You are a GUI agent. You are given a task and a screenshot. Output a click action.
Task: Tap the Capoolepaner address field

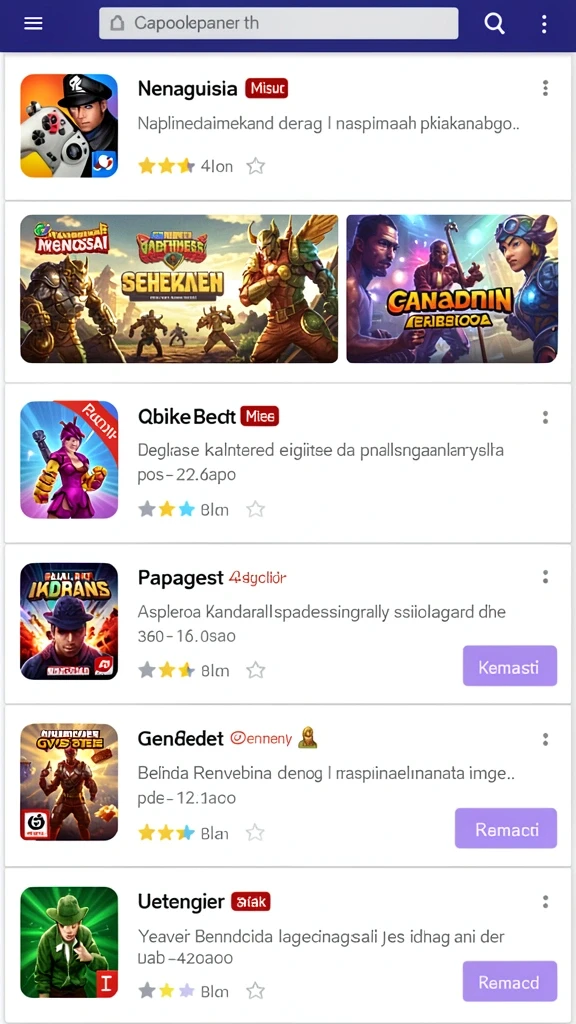click(x=278, y=24)
